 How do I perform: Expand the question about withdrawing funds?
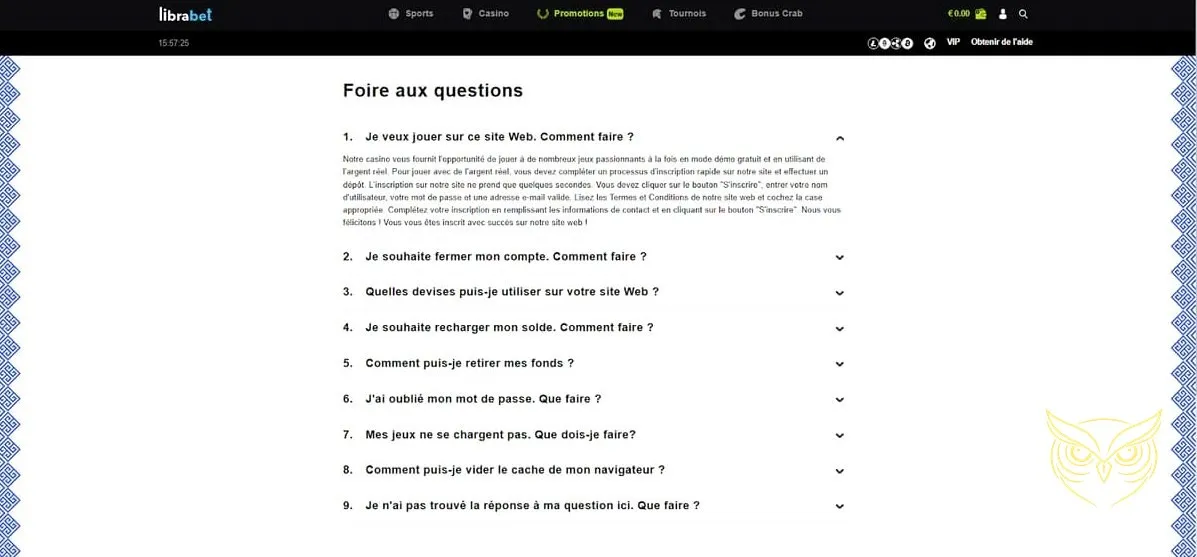(839, 364)
